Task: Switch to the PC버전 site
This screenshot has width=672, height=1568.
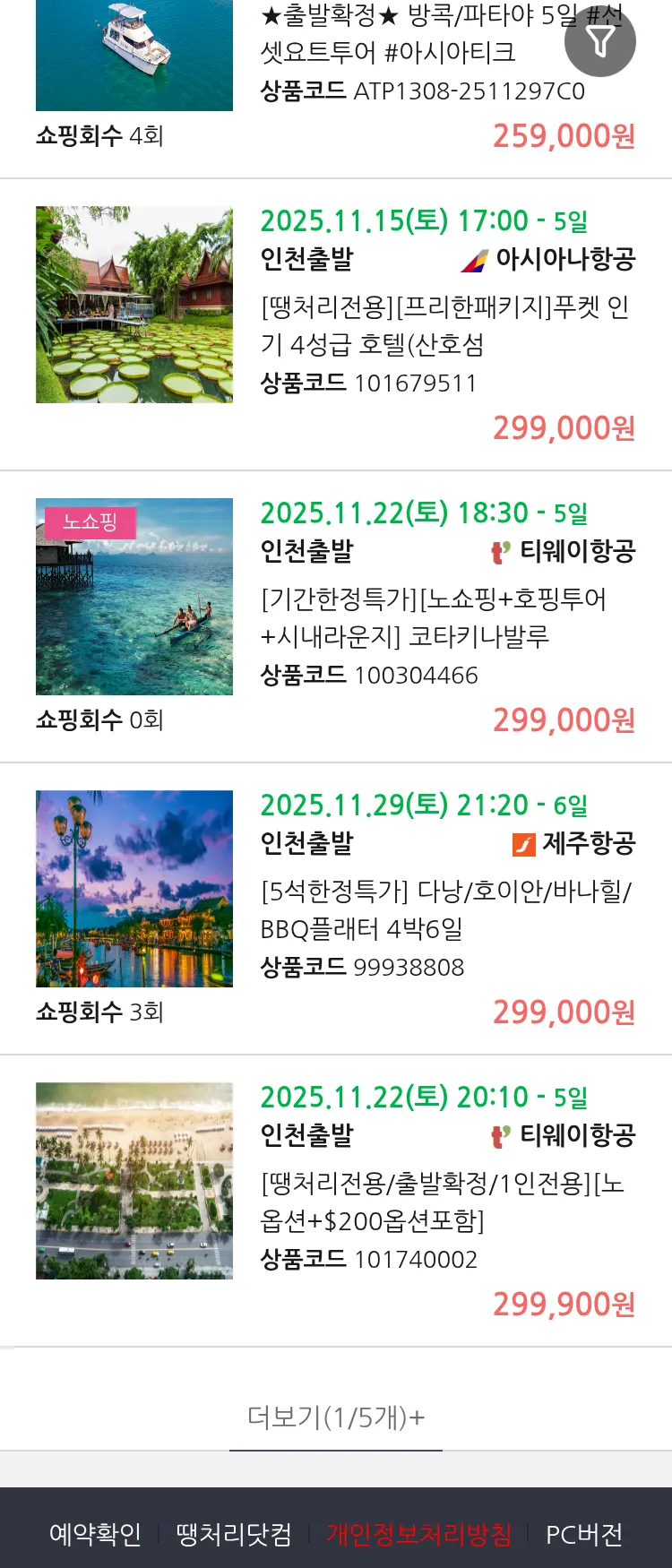Action: click(x=584, y=1534)
